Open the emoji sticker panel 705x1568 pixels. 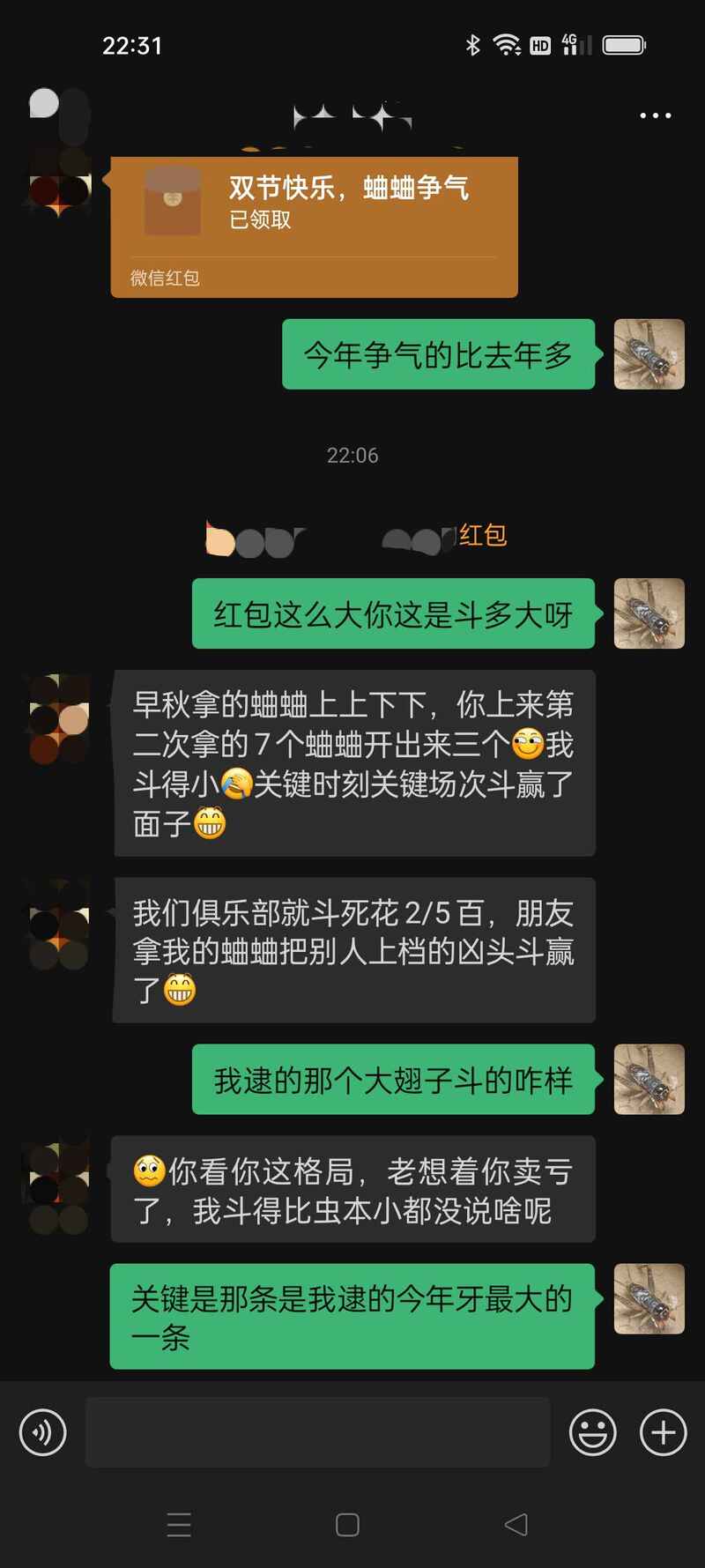tap(592, 1431)
